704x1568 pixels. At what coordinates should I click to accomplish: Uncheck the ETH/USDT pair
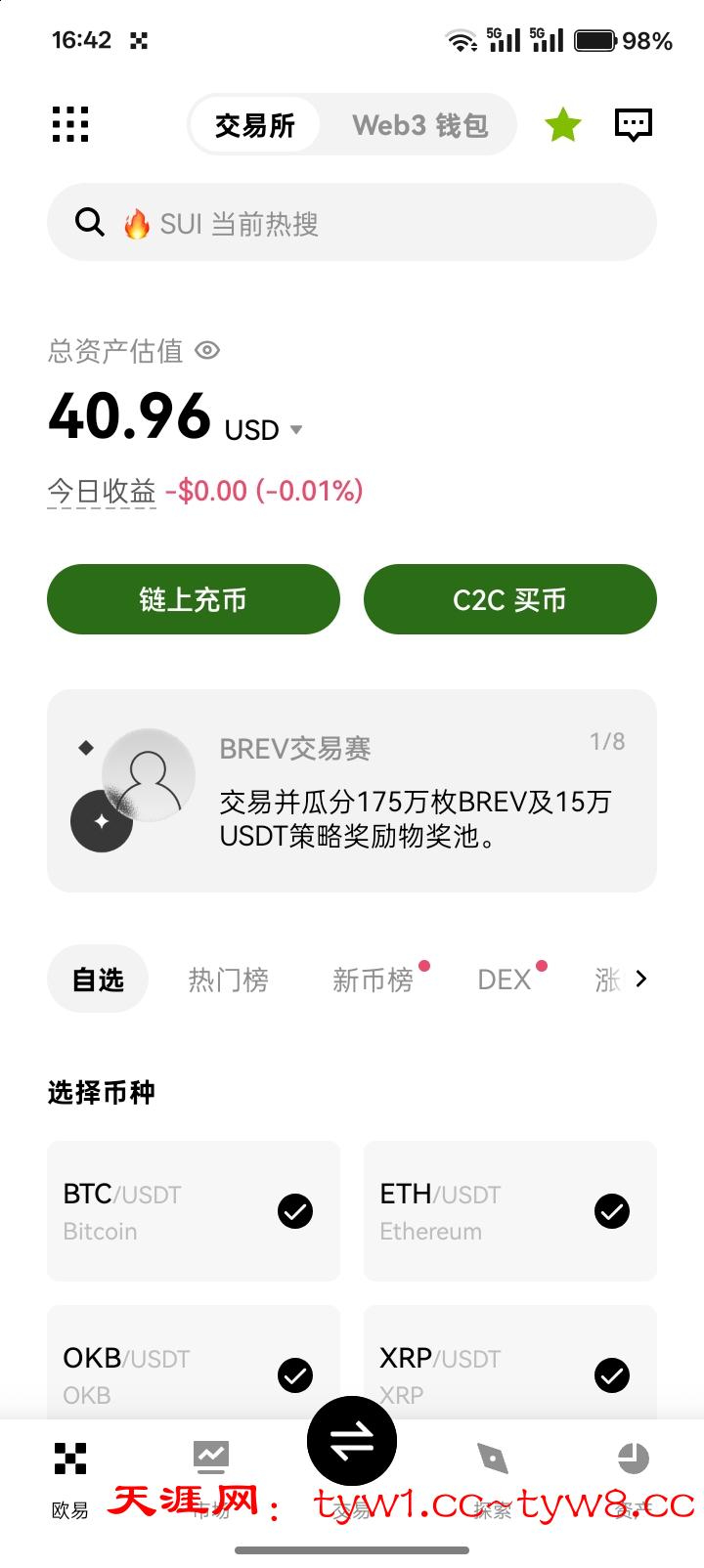point(612,1211)
